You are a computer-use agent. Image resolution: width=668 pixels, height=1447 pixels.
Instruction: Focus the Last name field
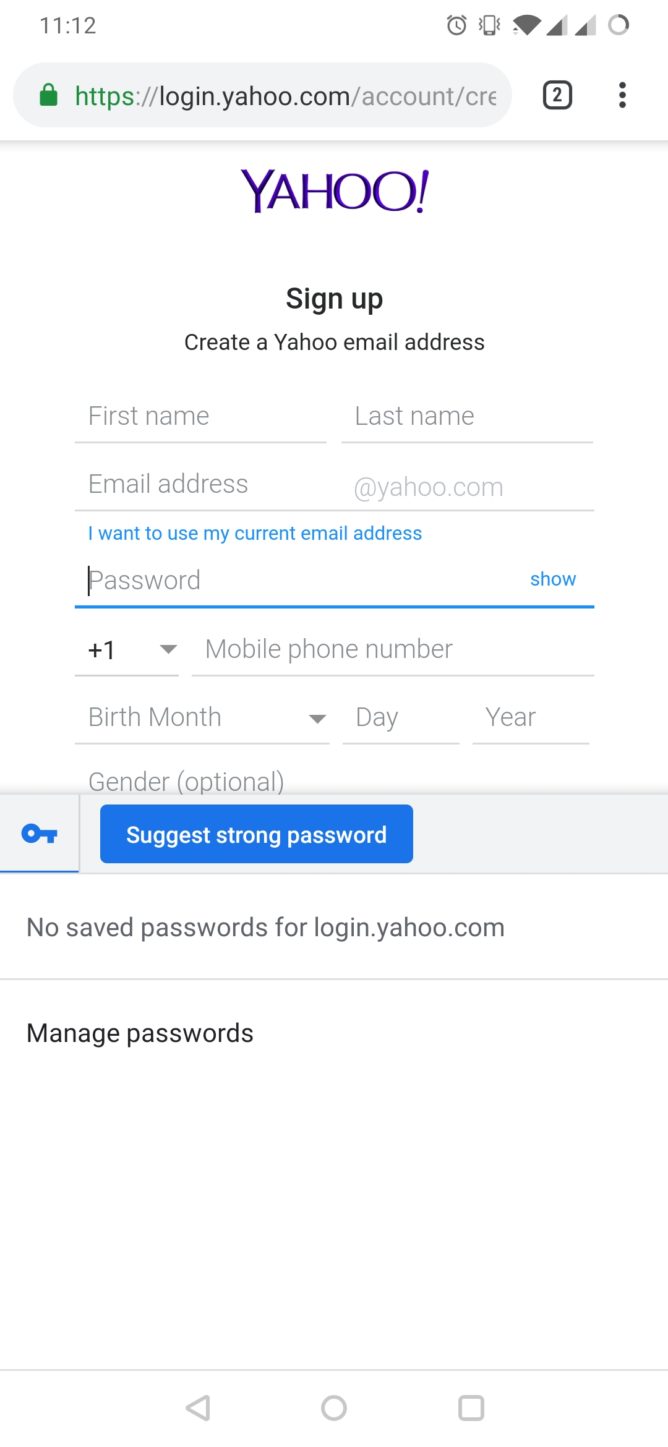pyautogui.click(x=467, y=416)
